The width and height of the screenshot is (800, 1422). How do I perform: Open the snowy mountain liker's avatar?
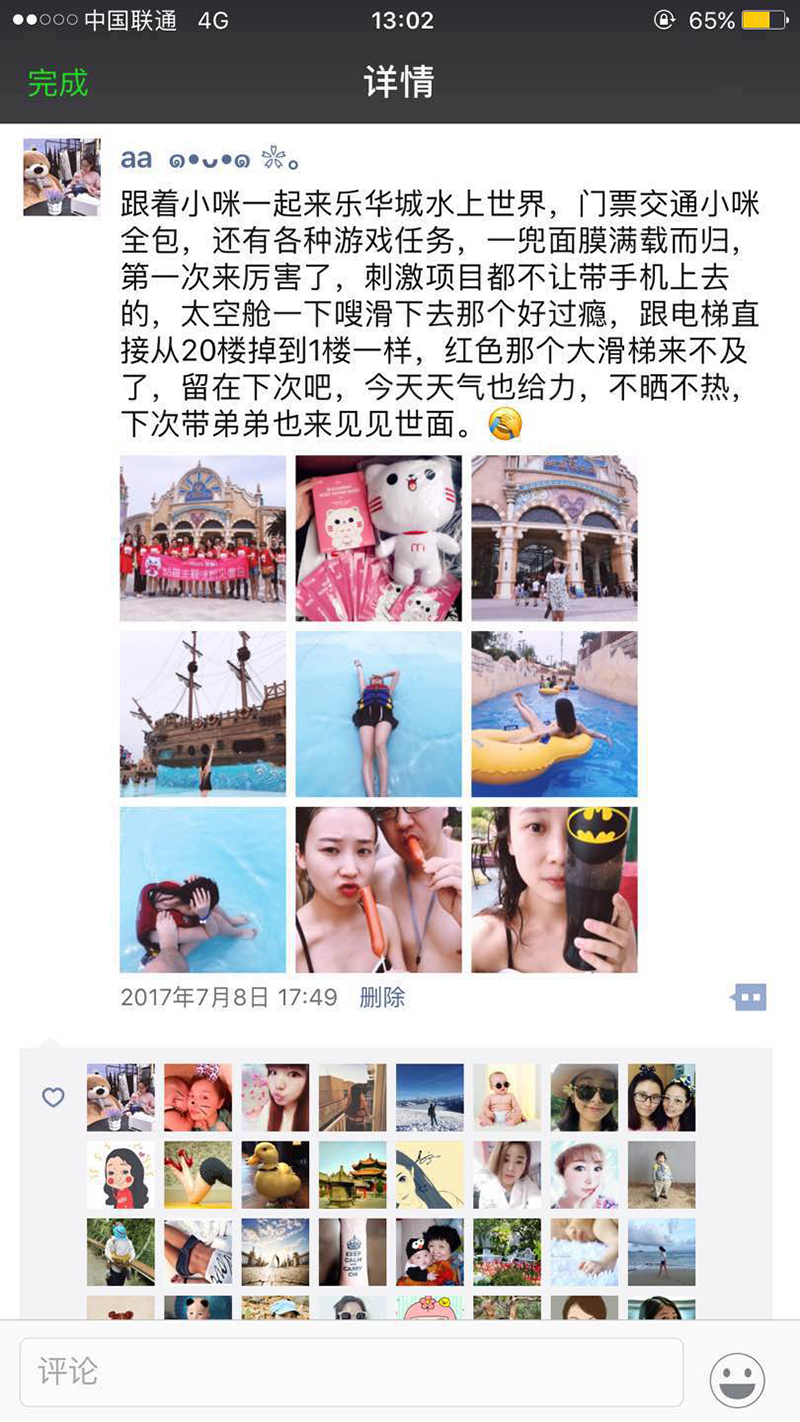[x=429, y=1097]
